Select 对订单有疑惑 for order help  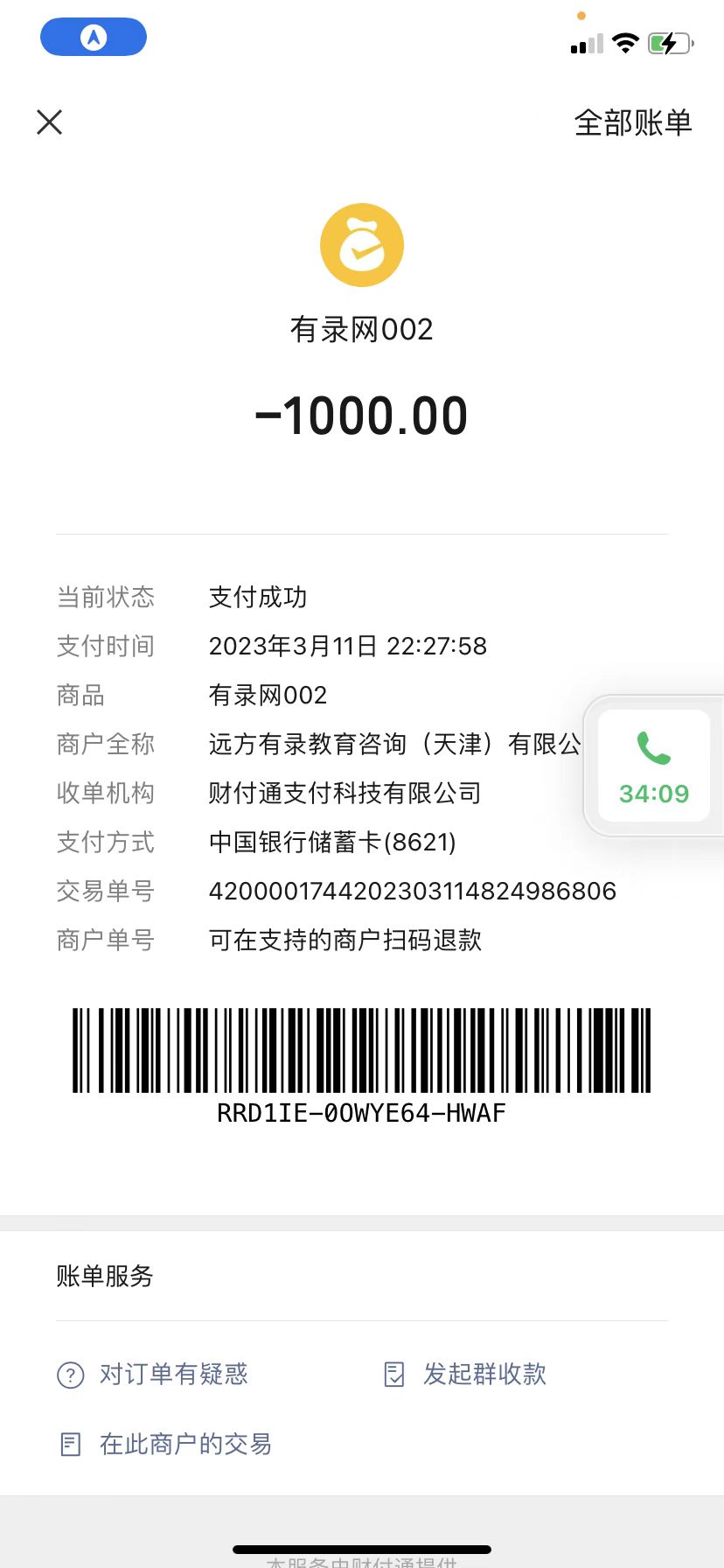coord(153,1374)
